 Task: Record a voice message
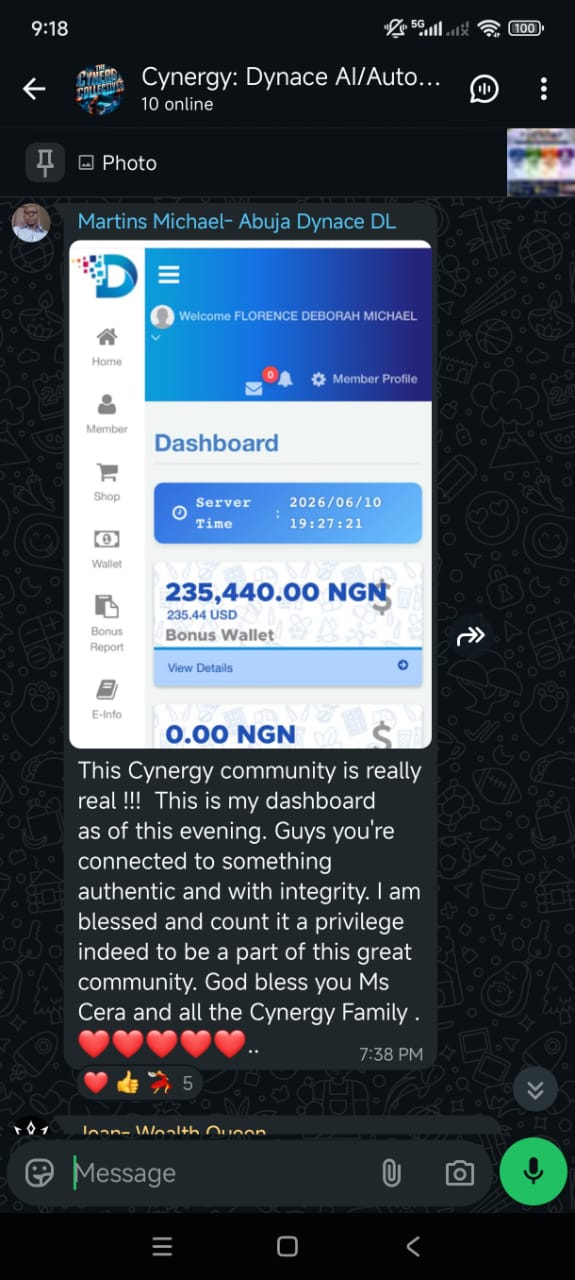(533, 1171)
